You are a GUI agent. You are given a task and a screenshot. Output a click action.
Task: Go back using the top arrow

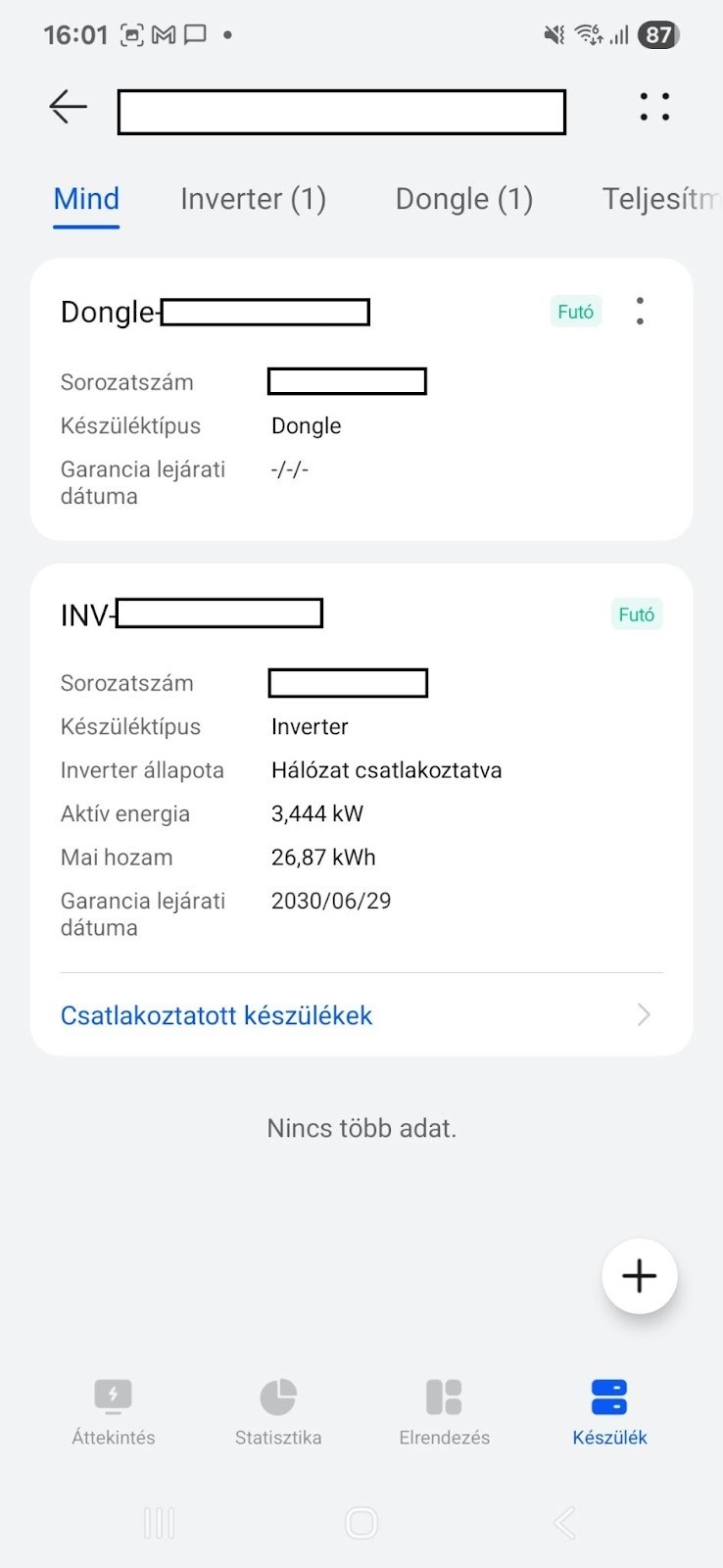[69, 107]
